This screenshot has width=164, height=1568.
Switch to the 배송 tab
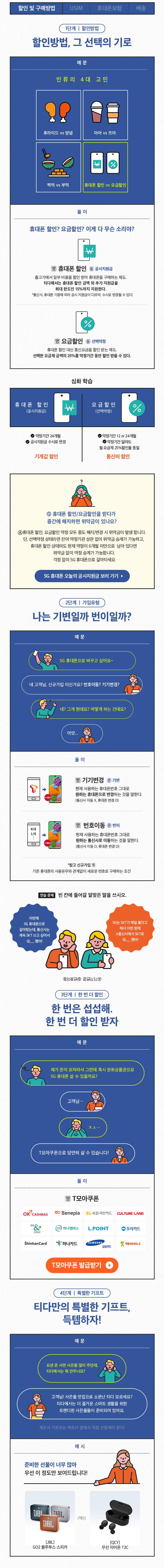(x=141, y=8)
